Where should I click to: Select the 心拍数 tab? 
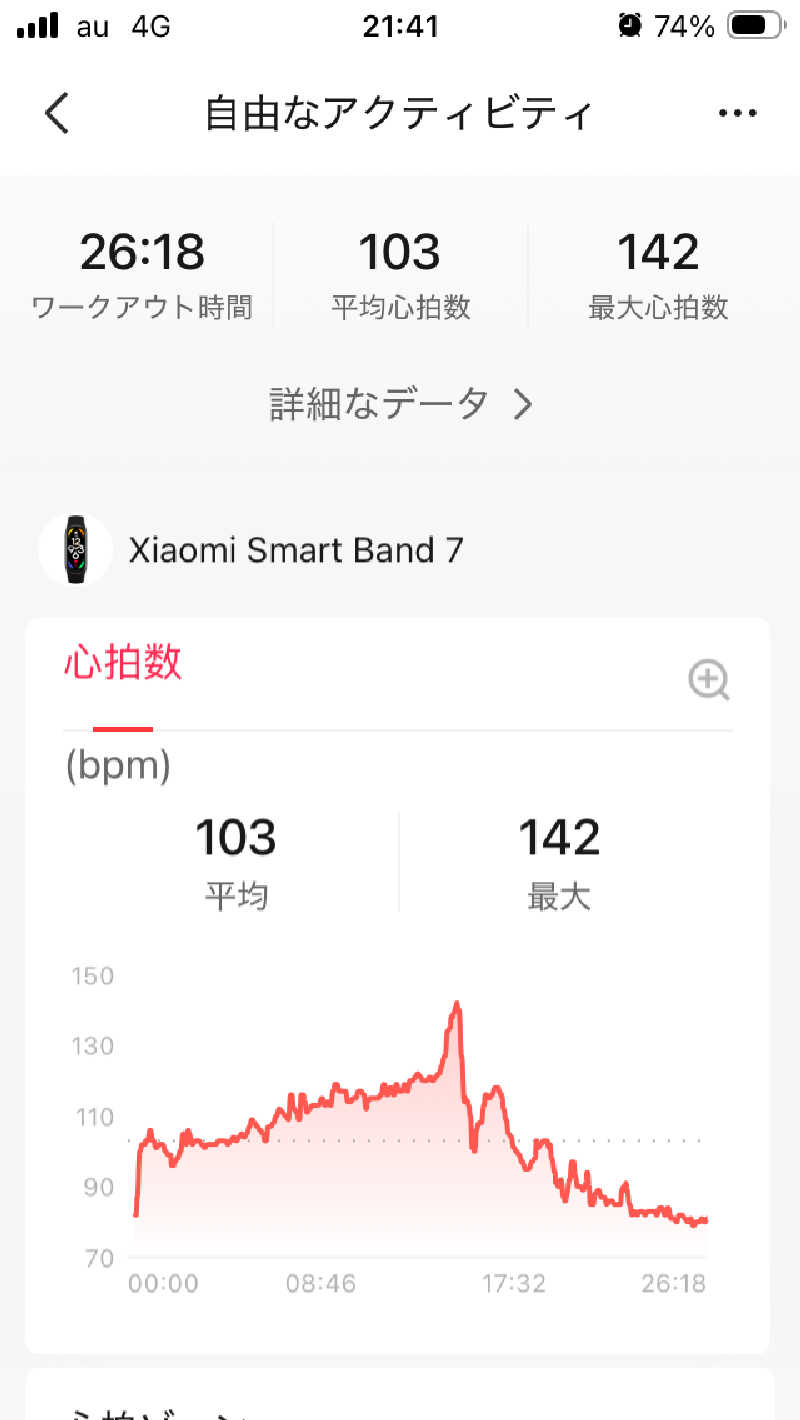(123, 663)
